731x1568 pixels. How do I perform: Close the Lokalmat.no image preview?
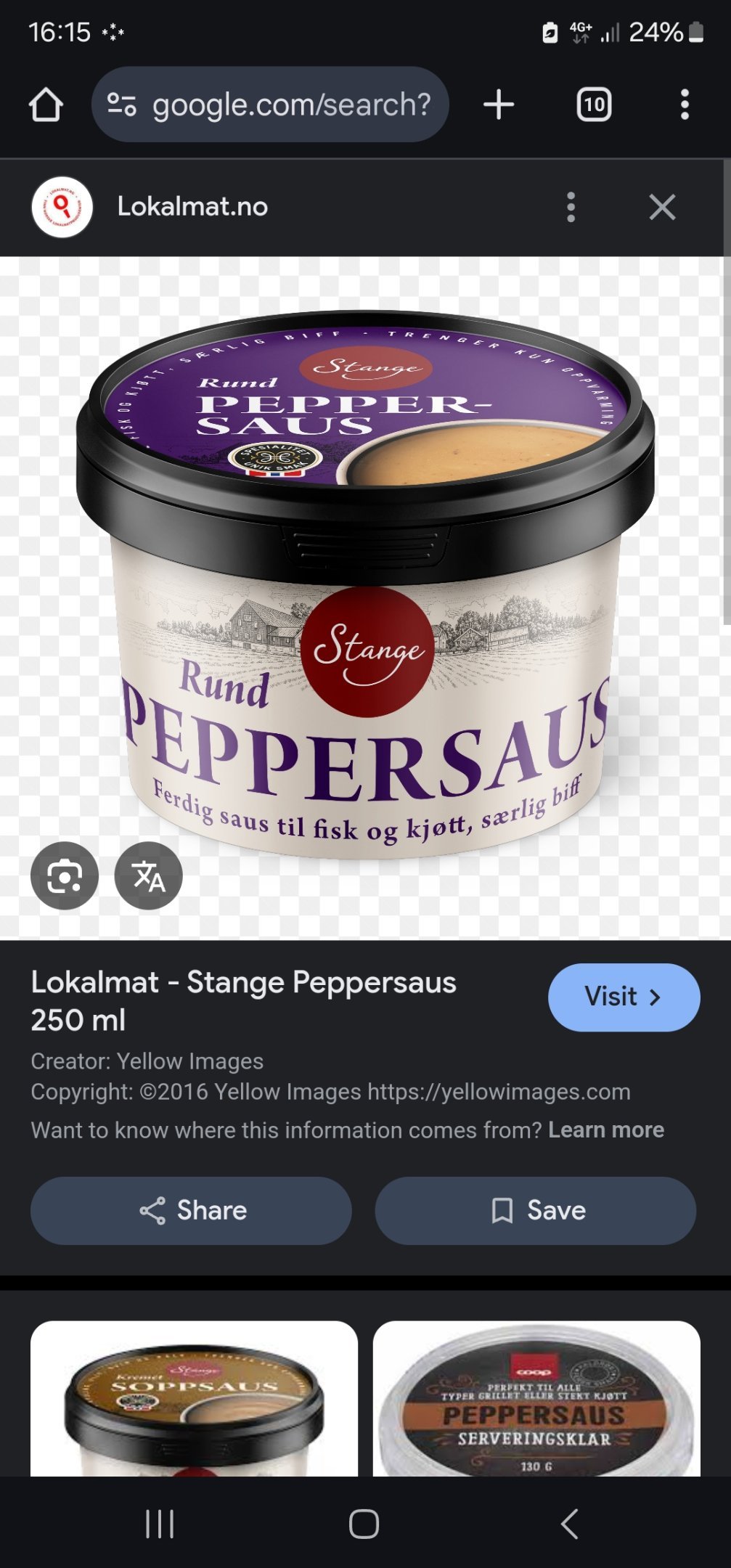pyautogui.click(x=662, y=207)
